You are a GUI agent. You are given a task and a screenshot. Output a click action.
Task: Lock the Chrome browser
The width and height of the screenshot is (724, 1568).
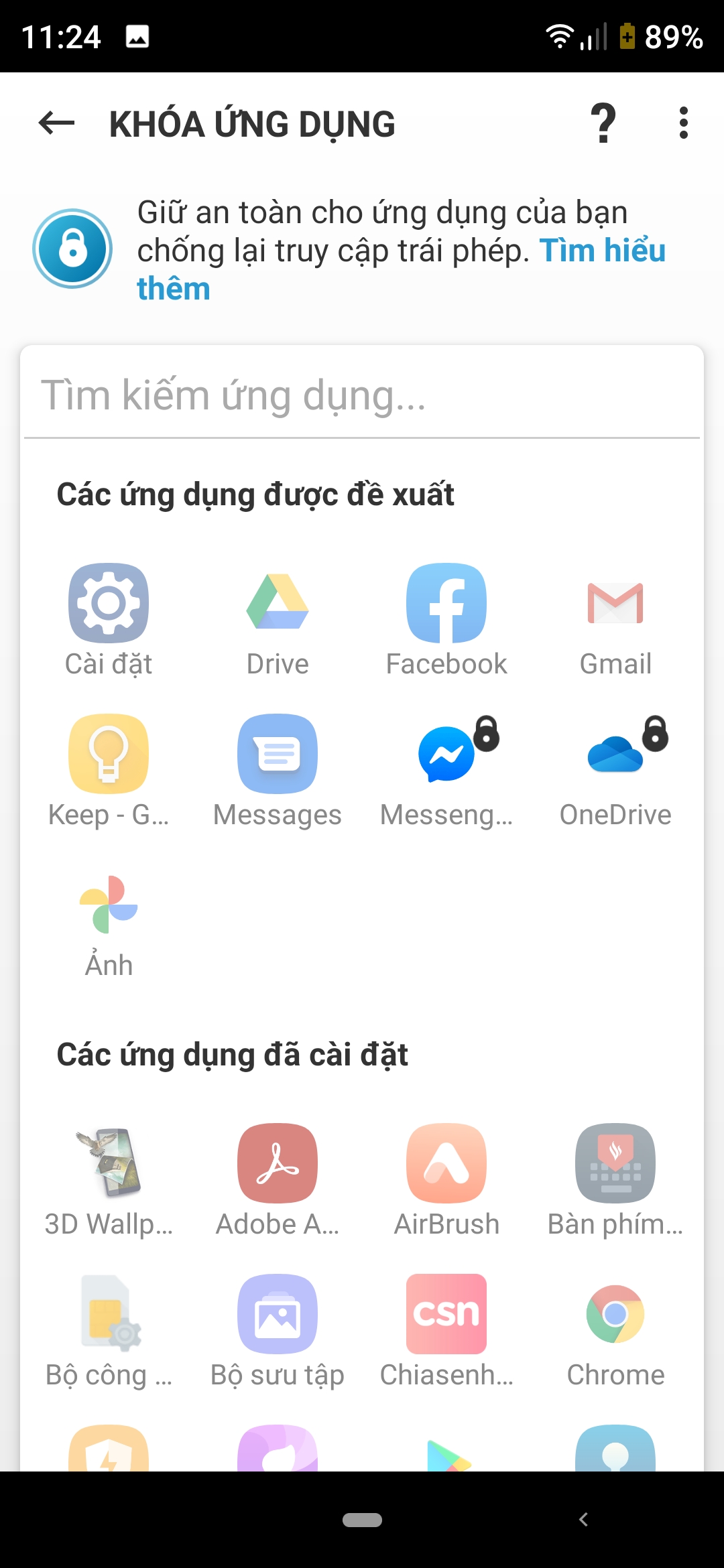615,1314
